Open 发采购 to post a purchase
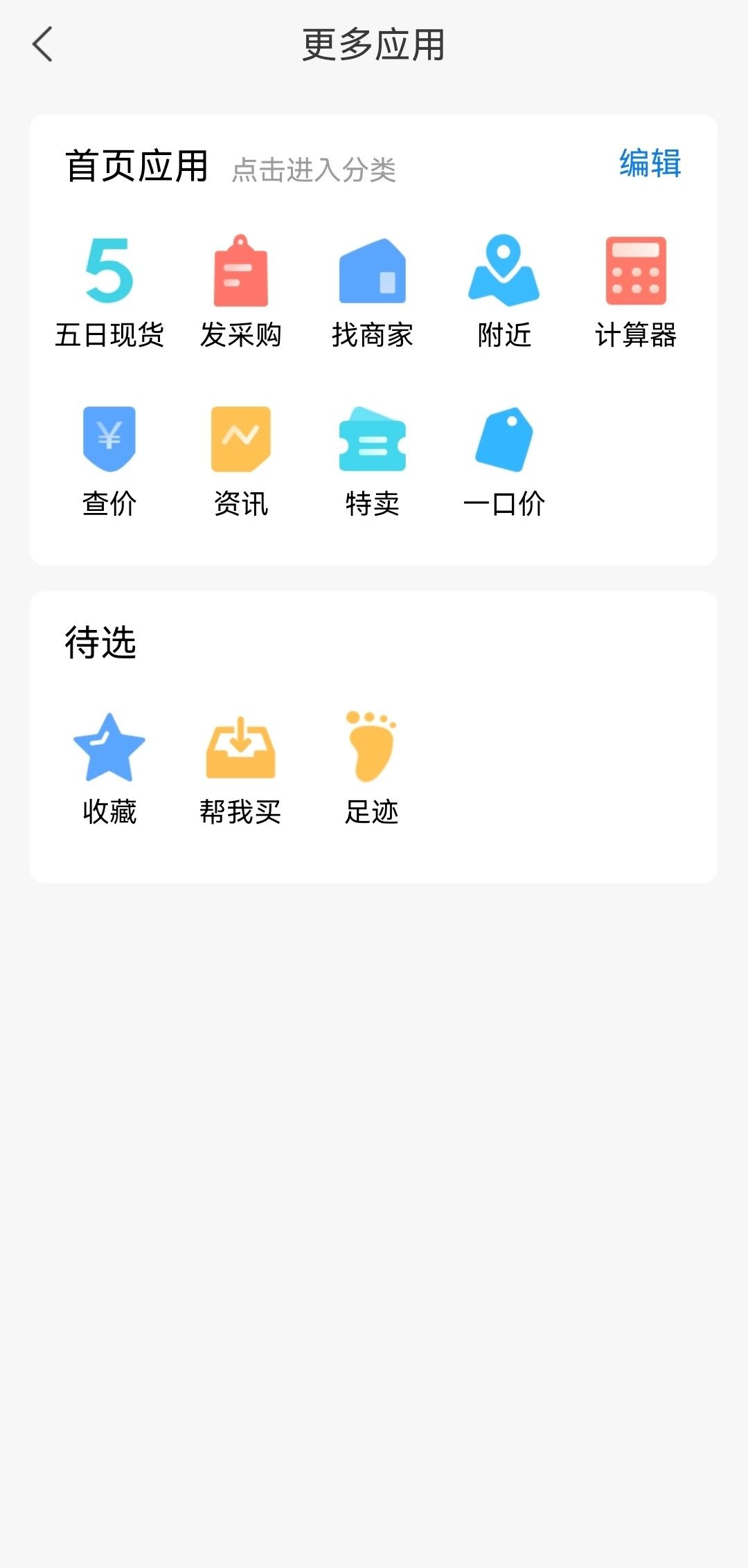The width and height of the screenshot is (748, 1568). coord(240,292)
